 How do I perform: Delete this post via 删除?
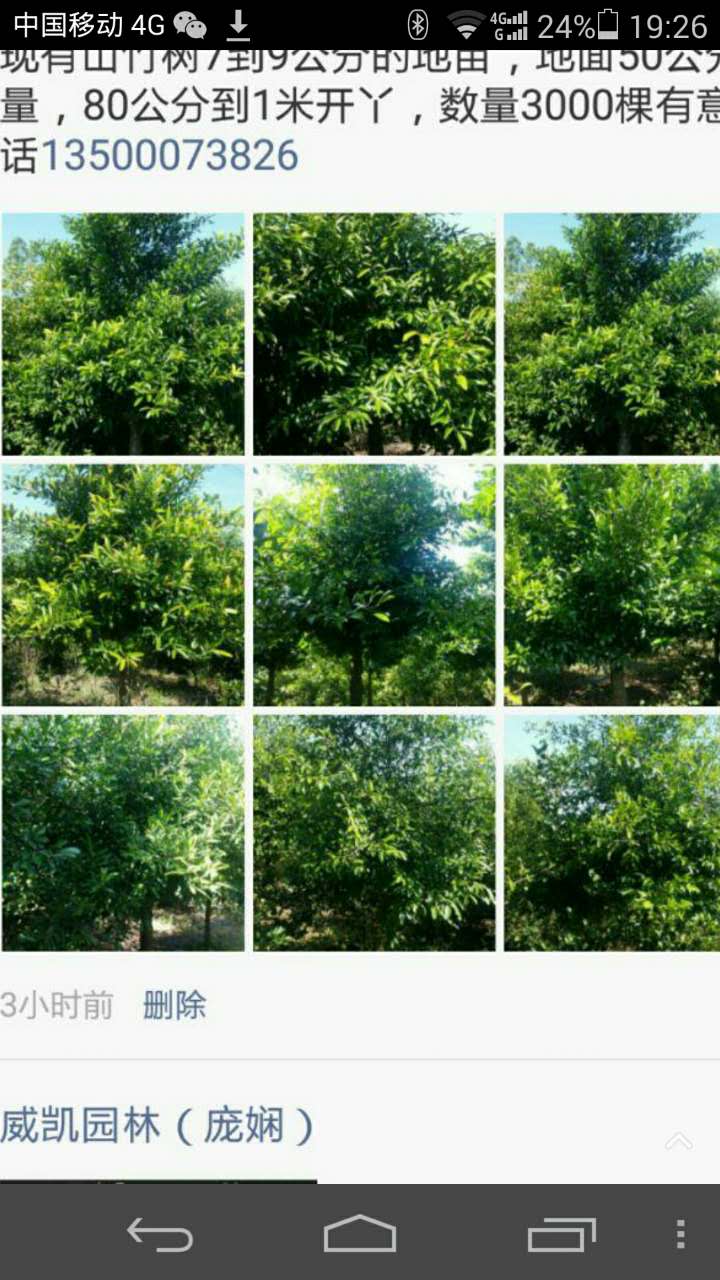(x=174, y=1005)
